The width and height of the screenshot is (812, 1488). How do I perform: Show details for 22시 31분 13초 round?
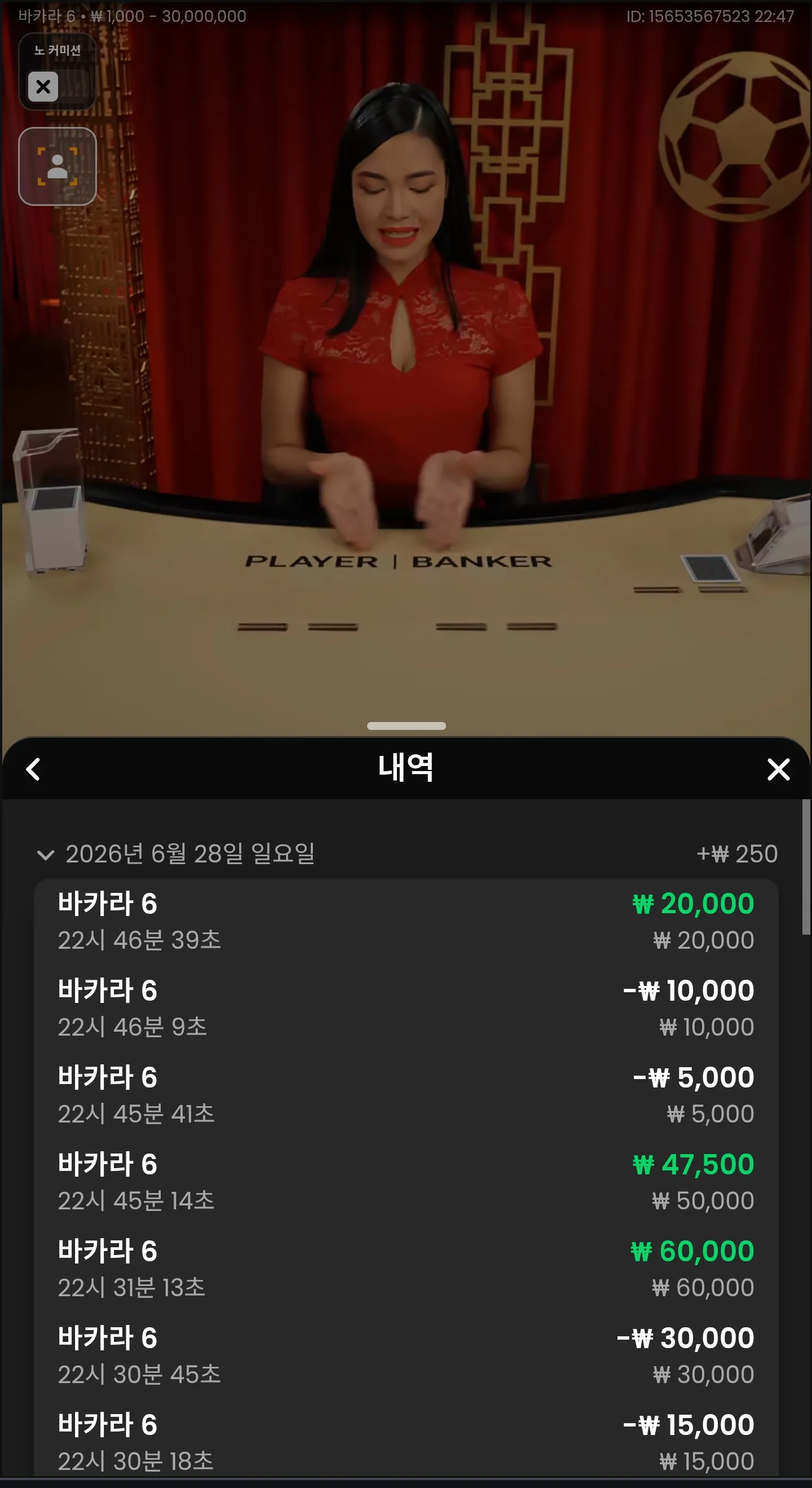(x=406, y=1269)
